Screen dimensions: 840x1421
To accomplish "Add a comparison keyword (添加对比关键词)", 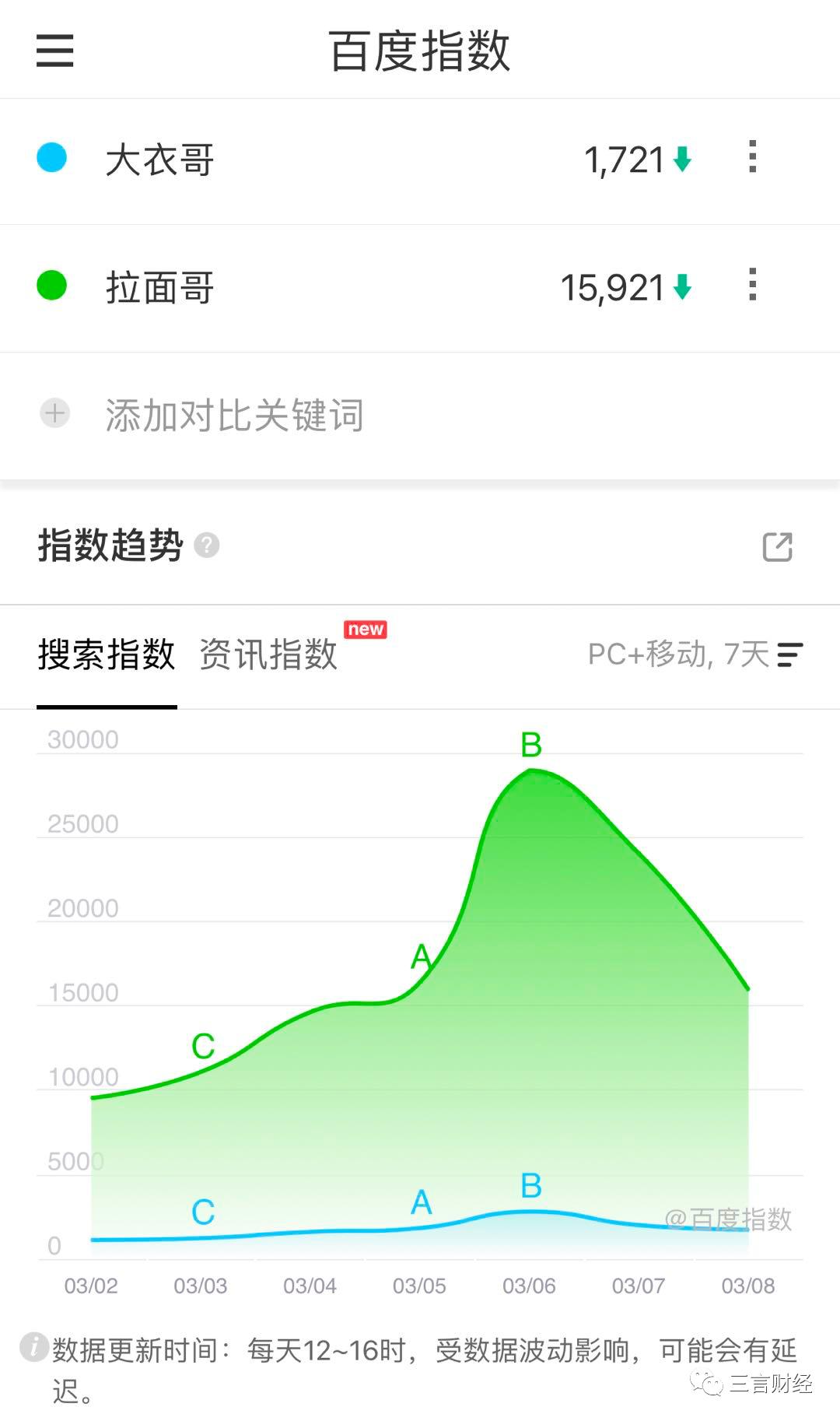I will 233,414.
